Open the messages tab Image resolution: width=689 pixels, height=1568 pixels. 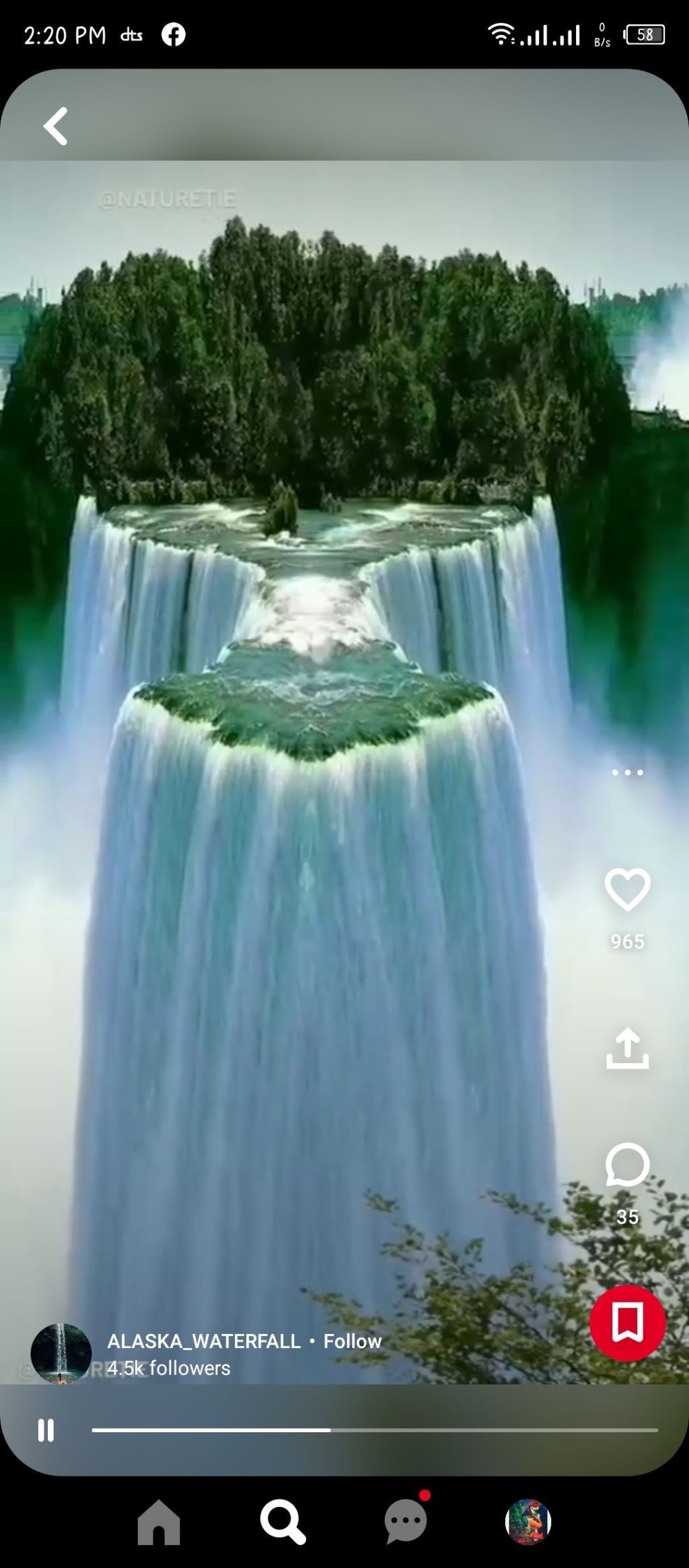[x=406, y=1521]
